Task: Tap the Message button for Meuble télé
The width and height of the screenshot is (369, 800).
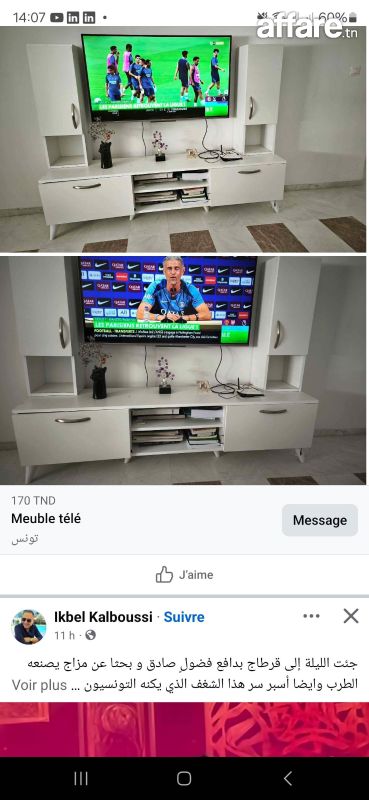Action: click(x=320, y=520)
